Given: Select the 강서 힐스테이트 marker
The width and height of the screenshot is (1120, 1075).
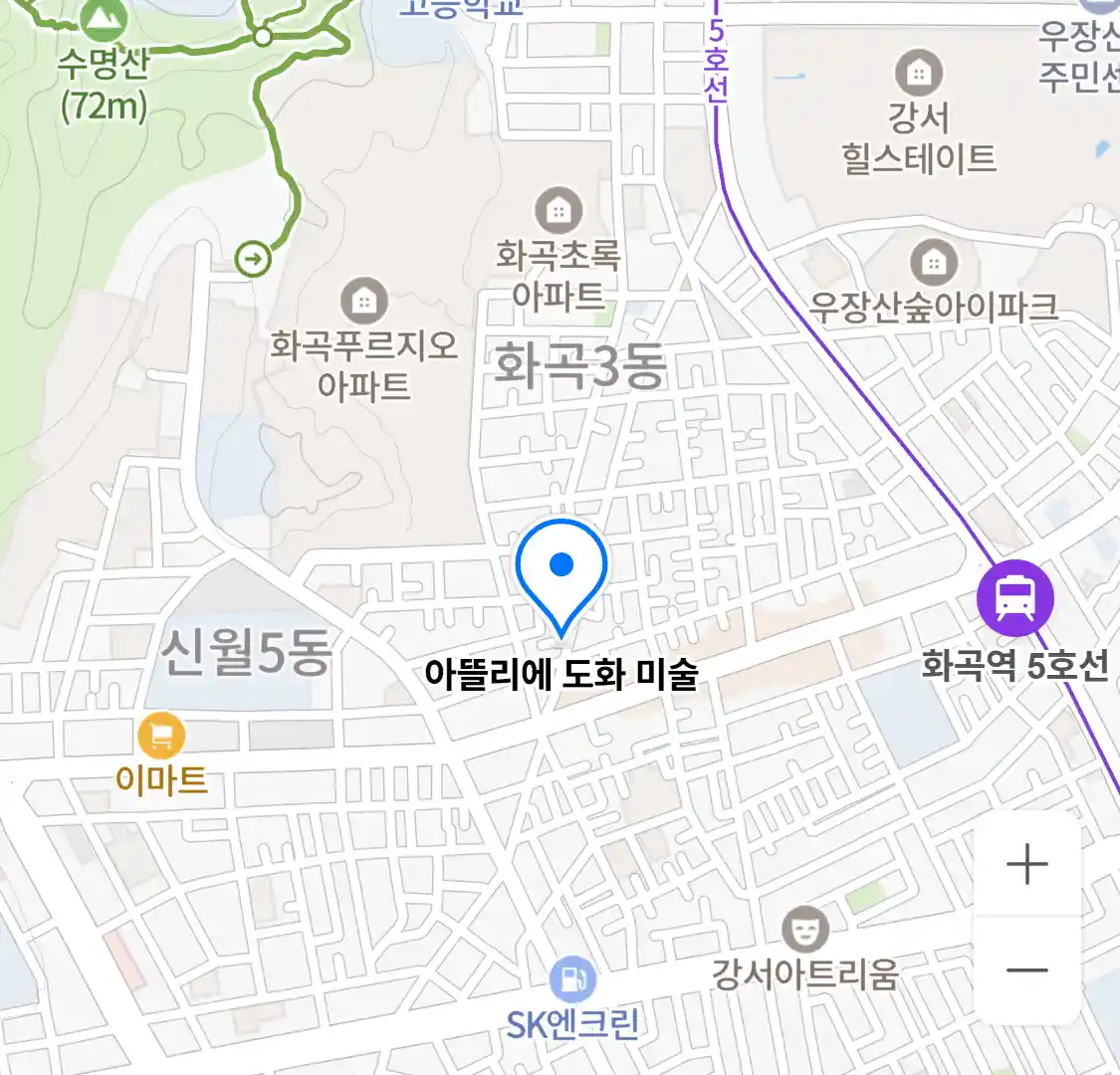Looking at the screenshot, I should point(918,73).
